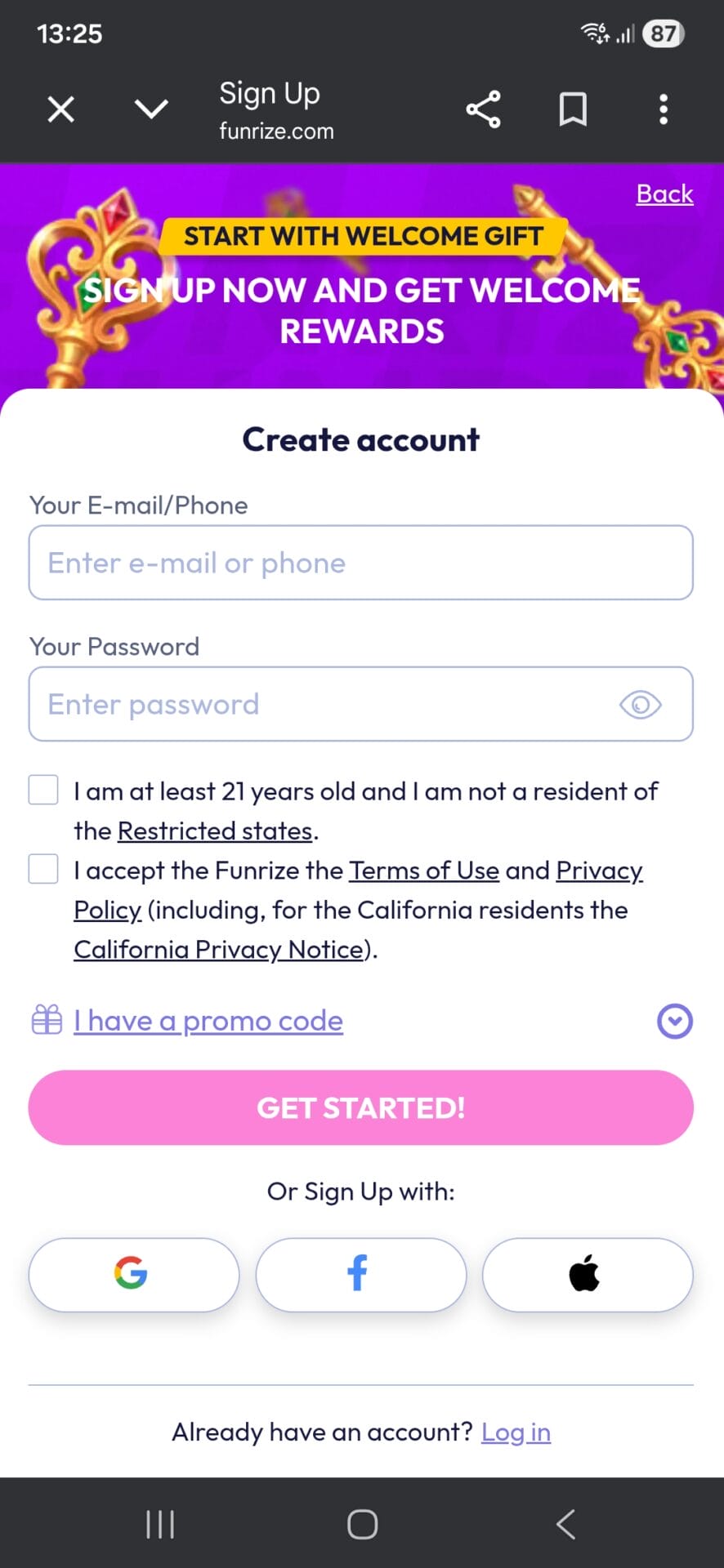Follow the Log in link
This screenshot has height=1568, width=724.
tap(516, 1432)
